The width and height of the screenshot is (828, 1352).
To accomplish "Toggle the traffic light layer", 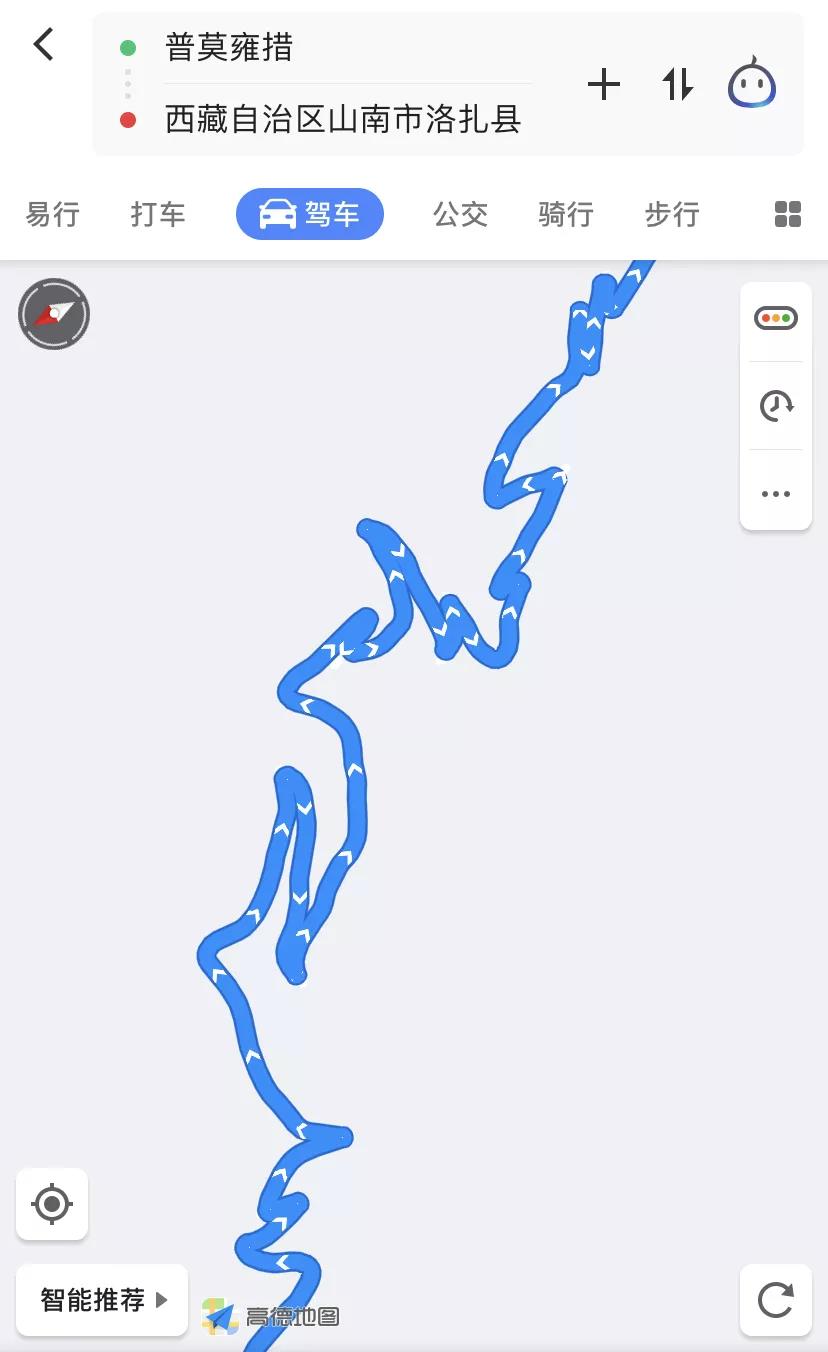I will pyautogui.click(x=776, y=319).
